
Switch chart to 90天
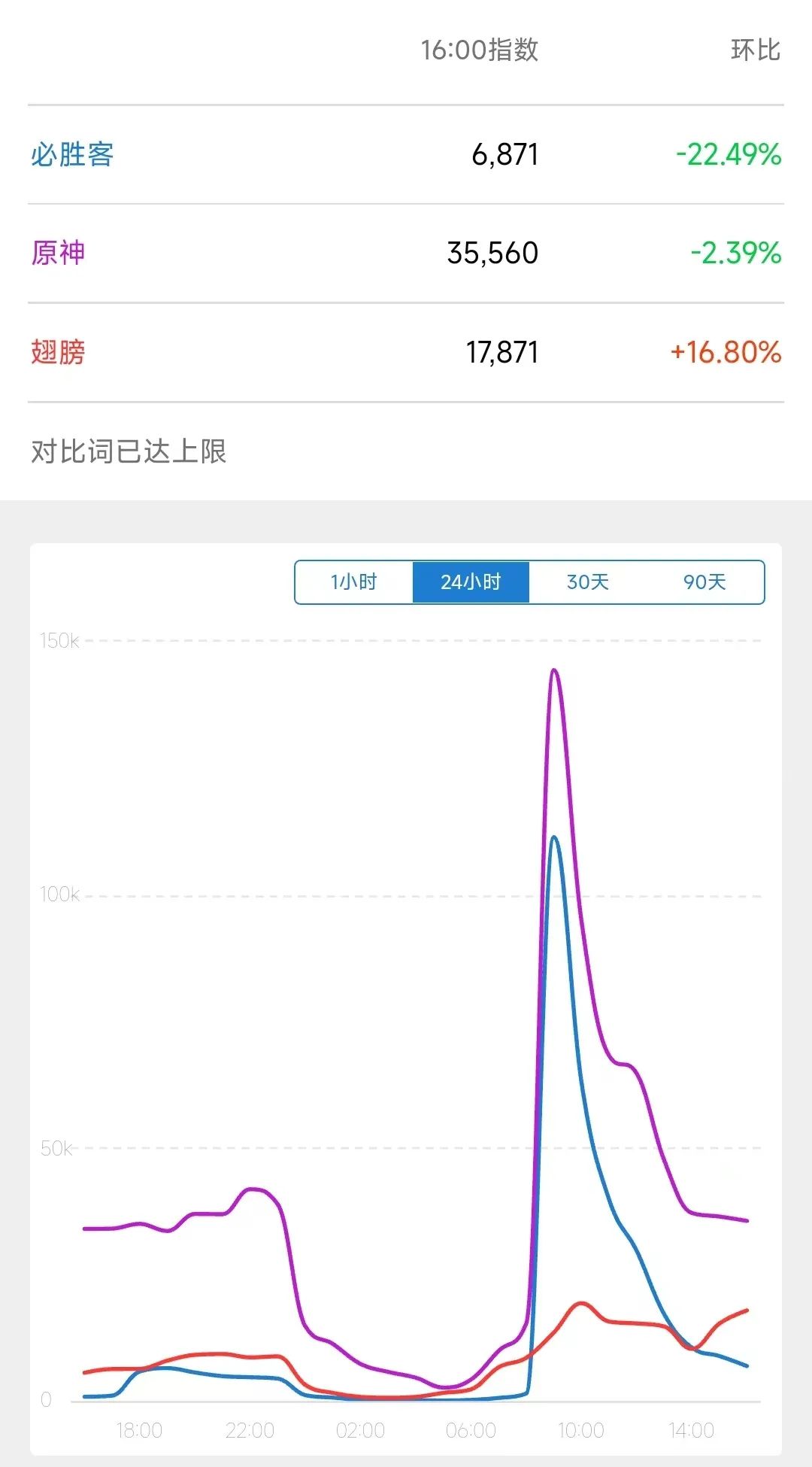(704, 582)
